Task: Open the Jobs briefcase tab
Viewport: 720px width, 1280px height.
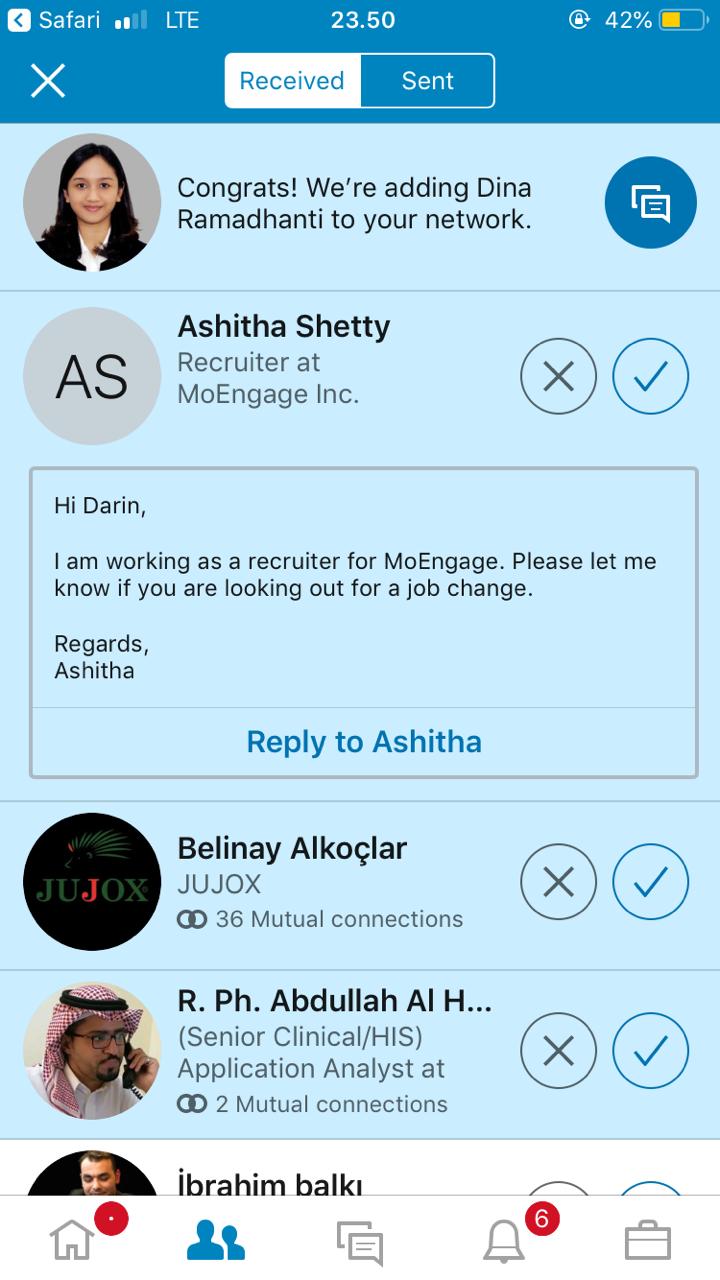Action: coord(647,1240)
